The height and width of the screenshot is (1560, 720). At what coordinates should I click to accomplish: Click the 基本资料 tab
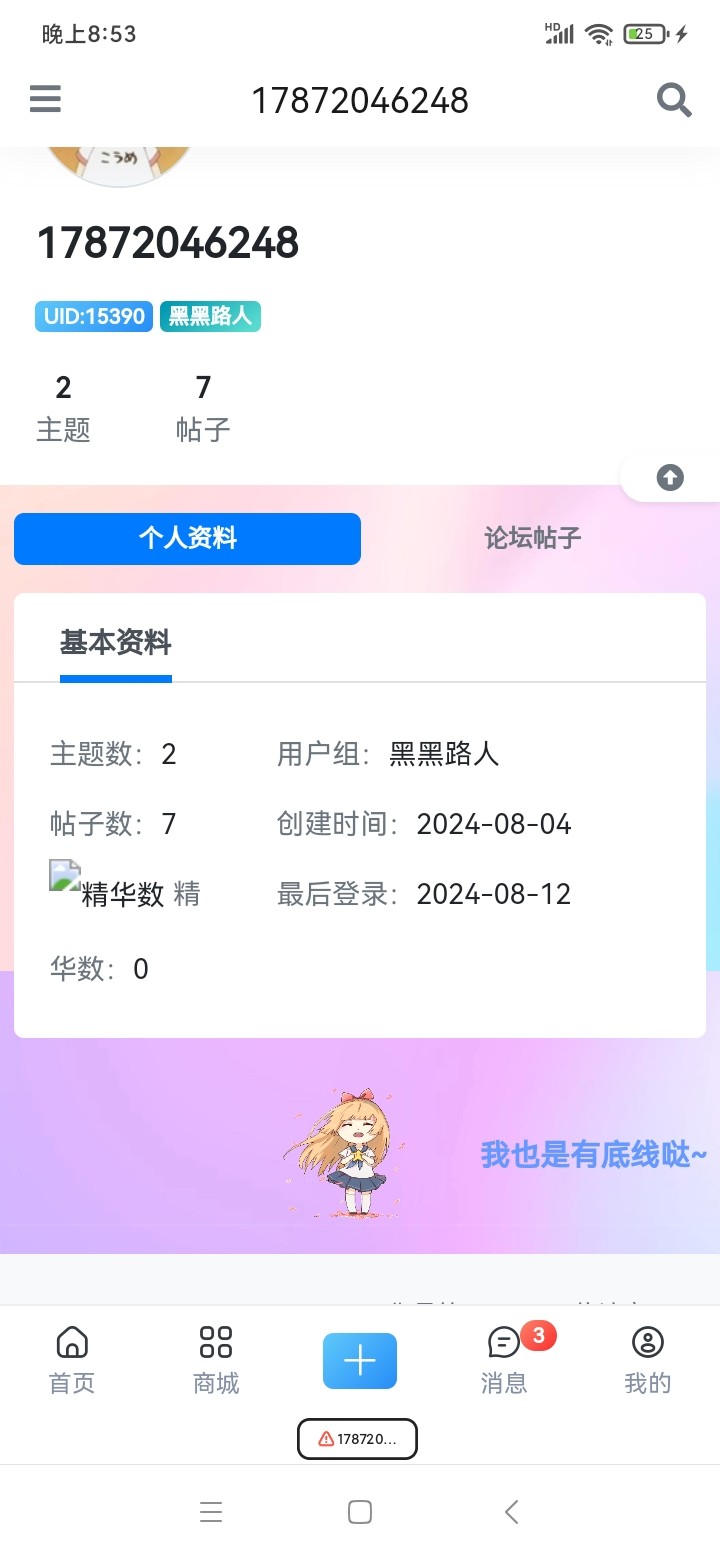pyautogui.click(x=116, y=643)
